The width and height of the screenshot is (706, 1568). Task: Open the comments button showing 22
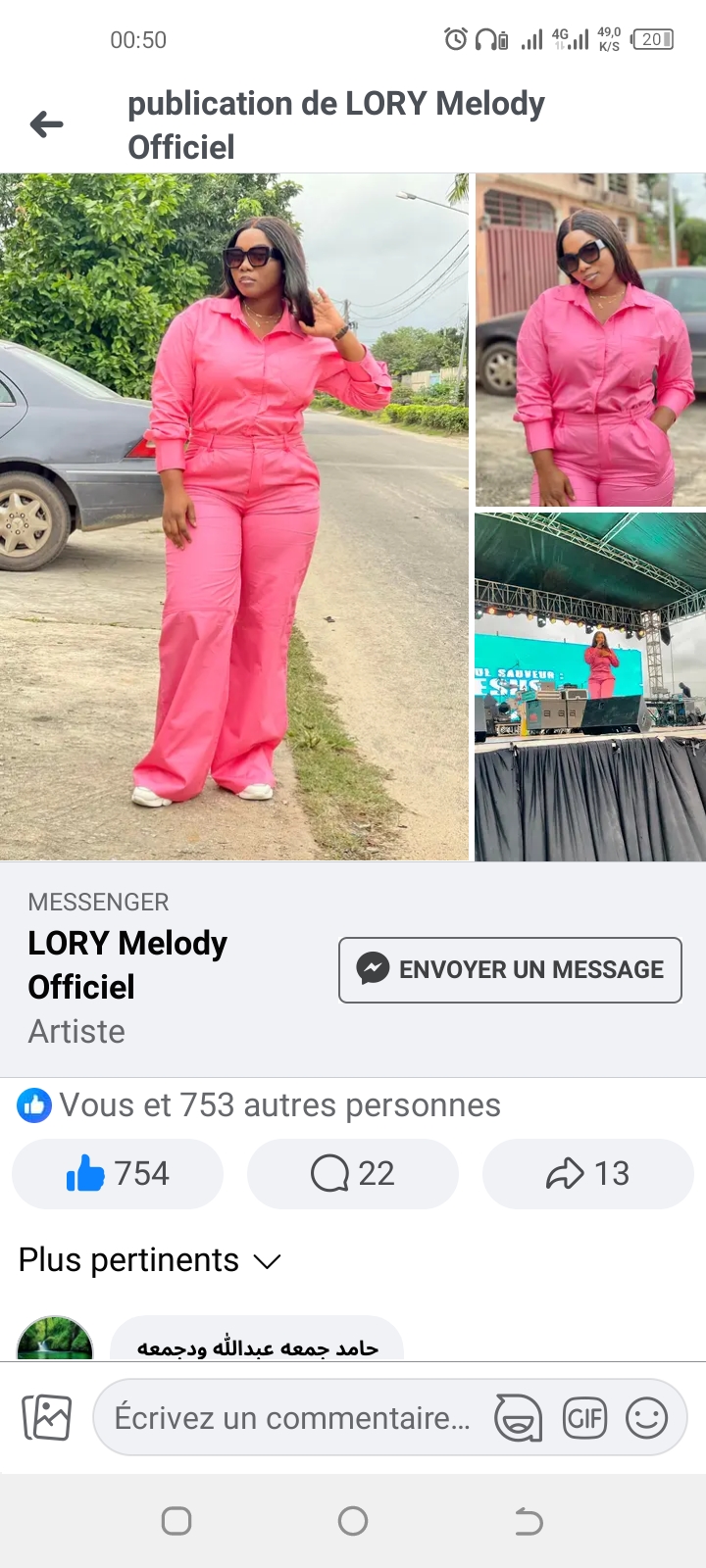pos(353,1173)
